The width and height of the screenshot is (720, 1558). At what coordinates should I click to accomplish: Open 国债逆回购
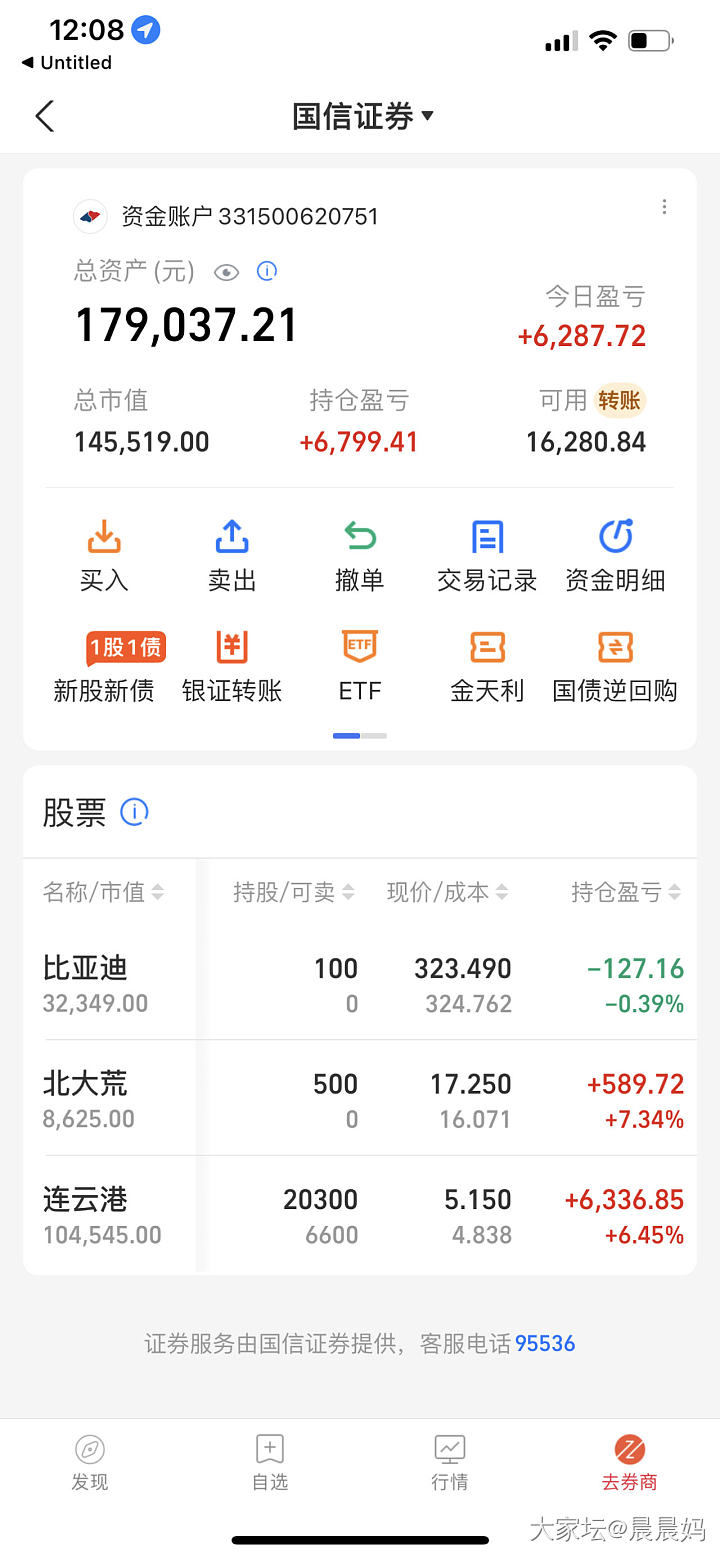point(615,666)
